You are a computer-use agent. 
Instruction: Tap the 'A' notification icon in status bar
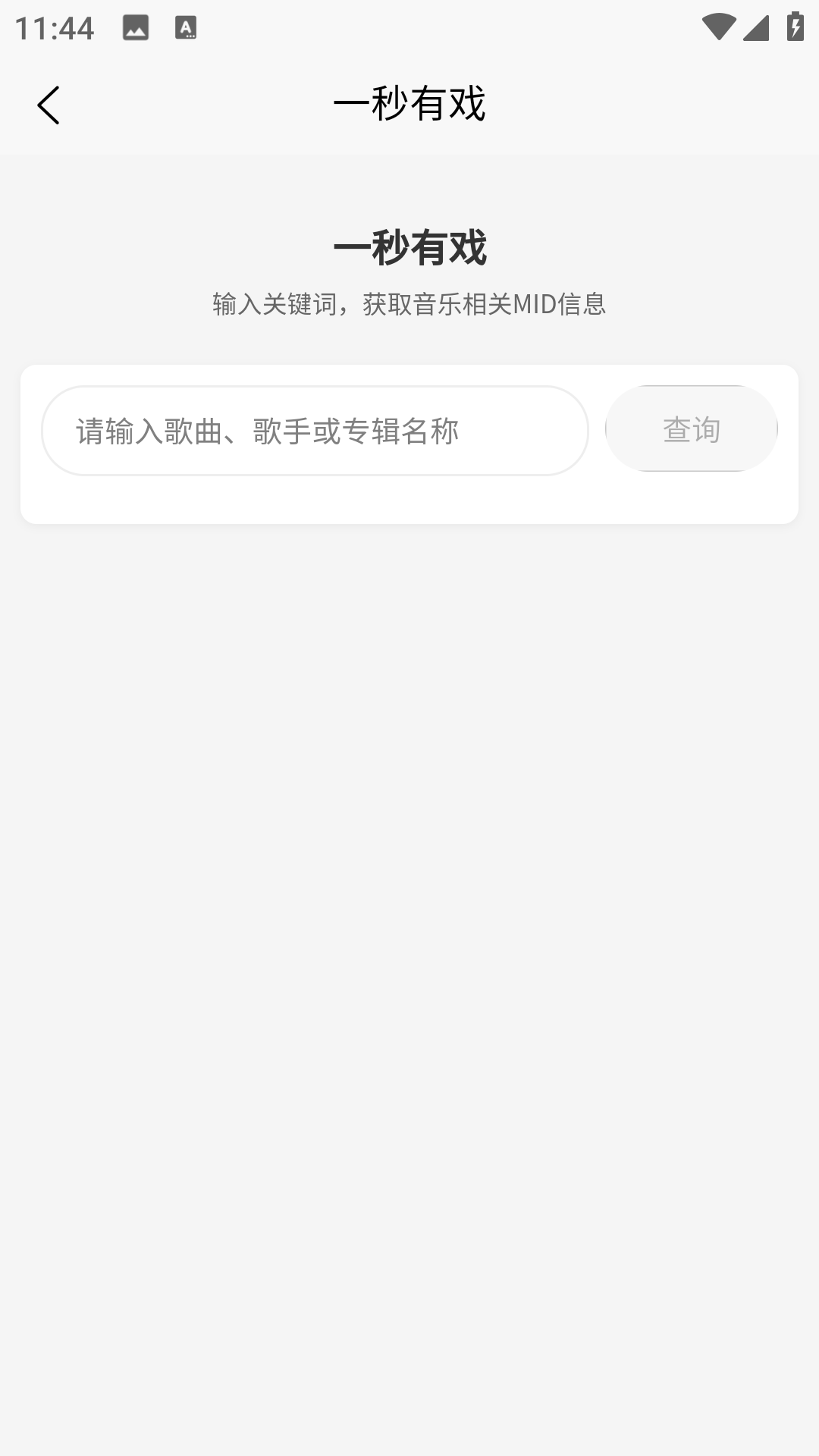pos(186,27)
